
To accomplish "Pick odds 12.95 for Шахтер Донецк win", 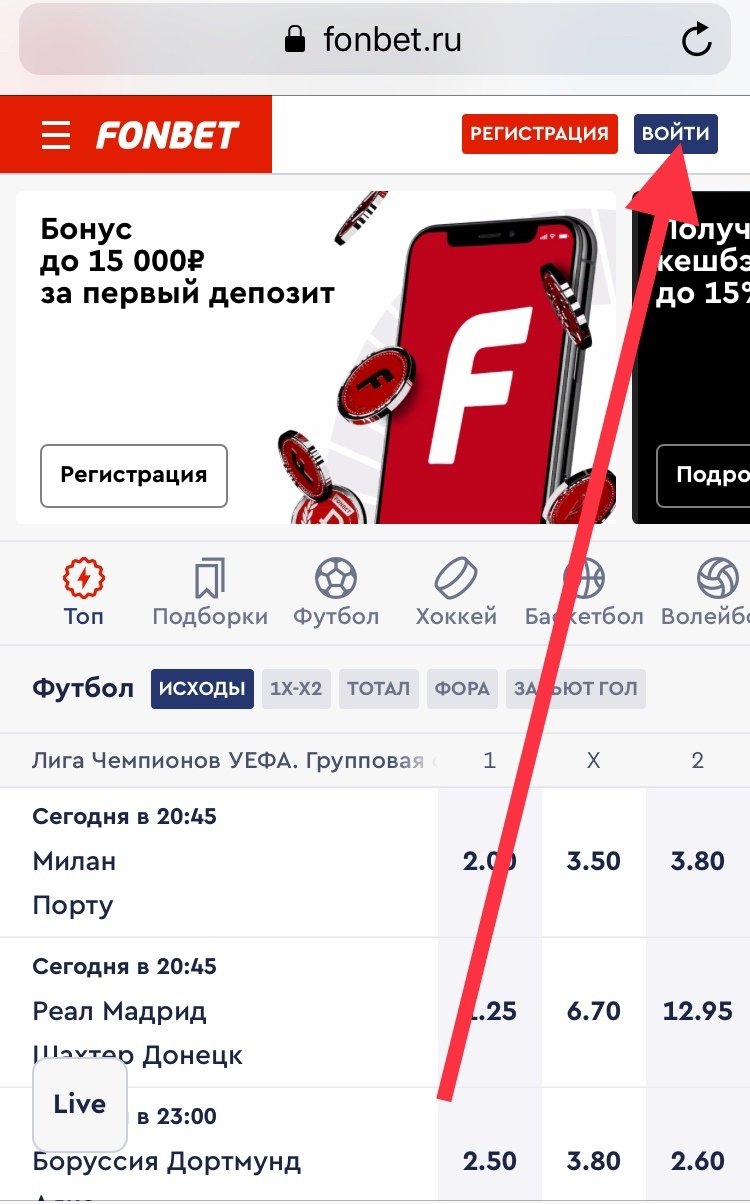I will (x=697, y=1012).
